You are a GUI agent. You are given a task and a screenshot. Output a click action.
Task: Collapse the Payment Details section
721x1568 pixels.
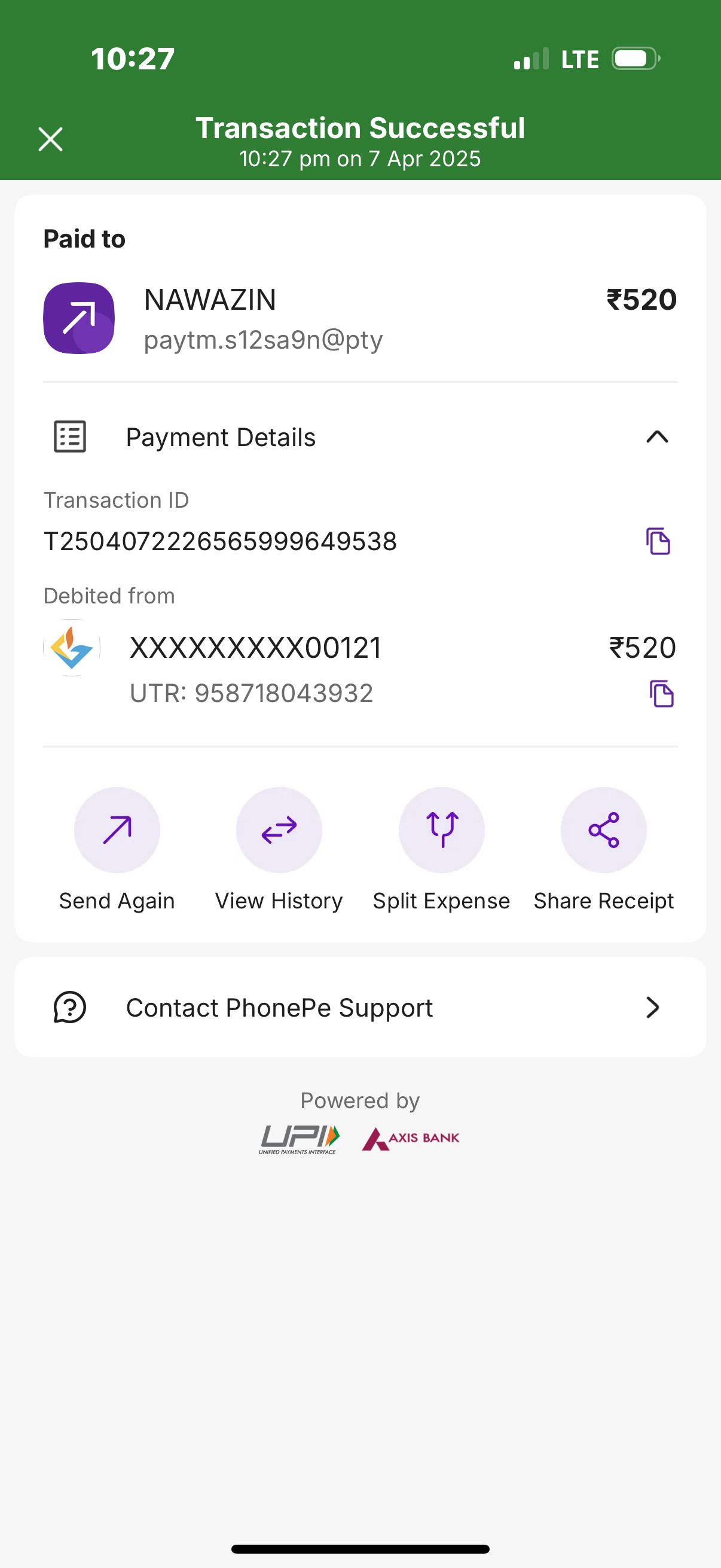(x=657, y=437)
